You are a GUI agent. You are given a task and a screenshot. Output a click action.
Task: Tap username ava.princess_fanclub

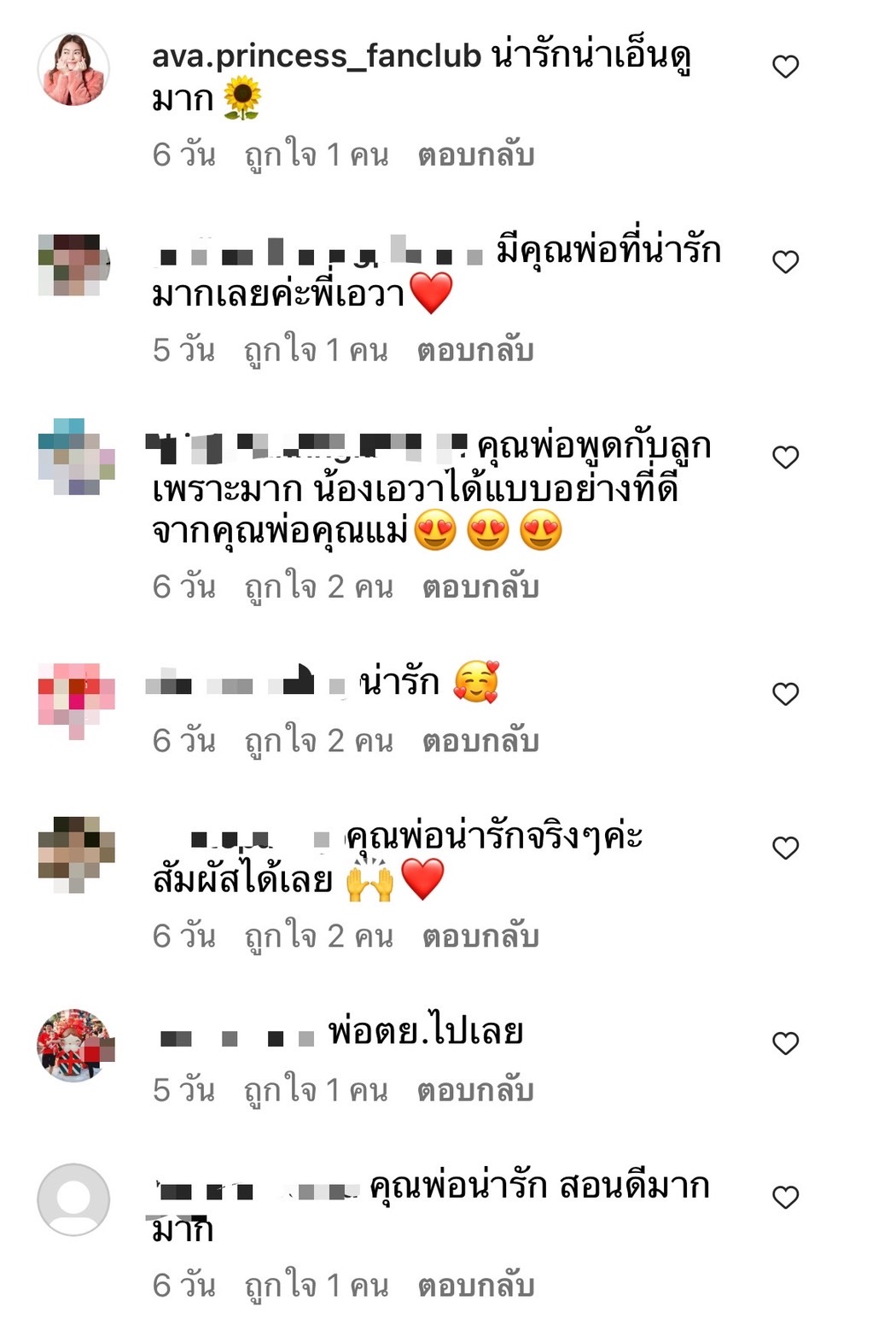click(317, 56)
